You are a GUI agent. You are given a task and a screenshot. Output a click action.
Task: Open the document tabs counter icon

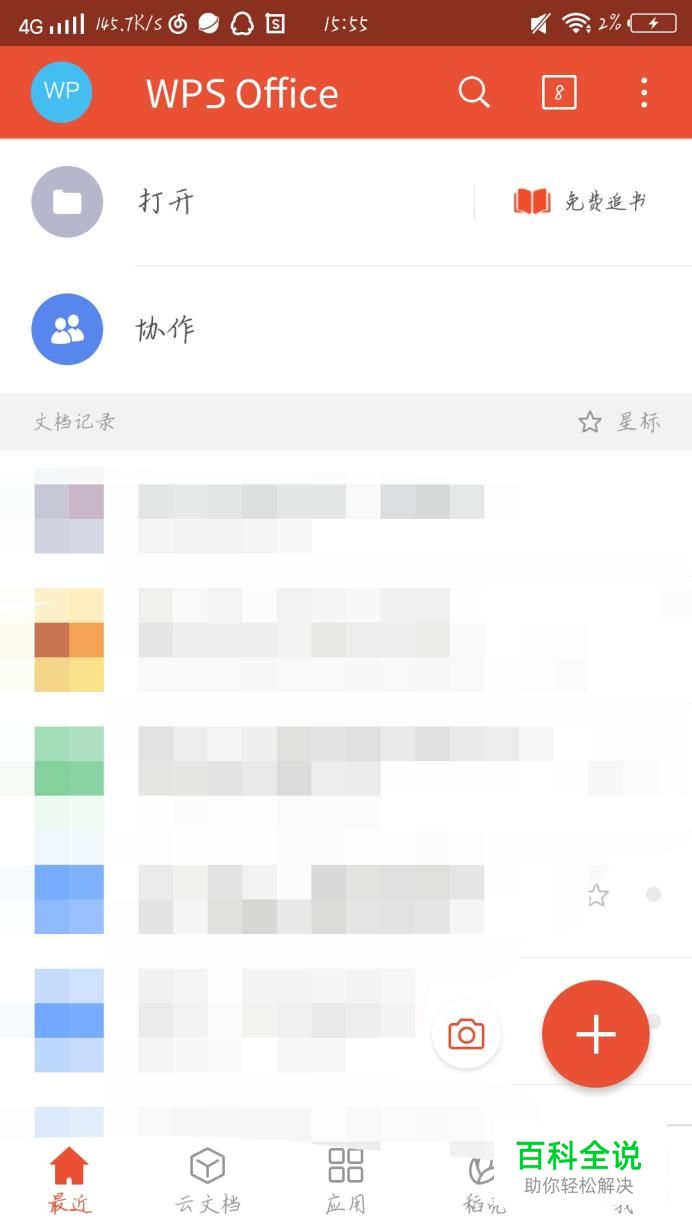559,93
